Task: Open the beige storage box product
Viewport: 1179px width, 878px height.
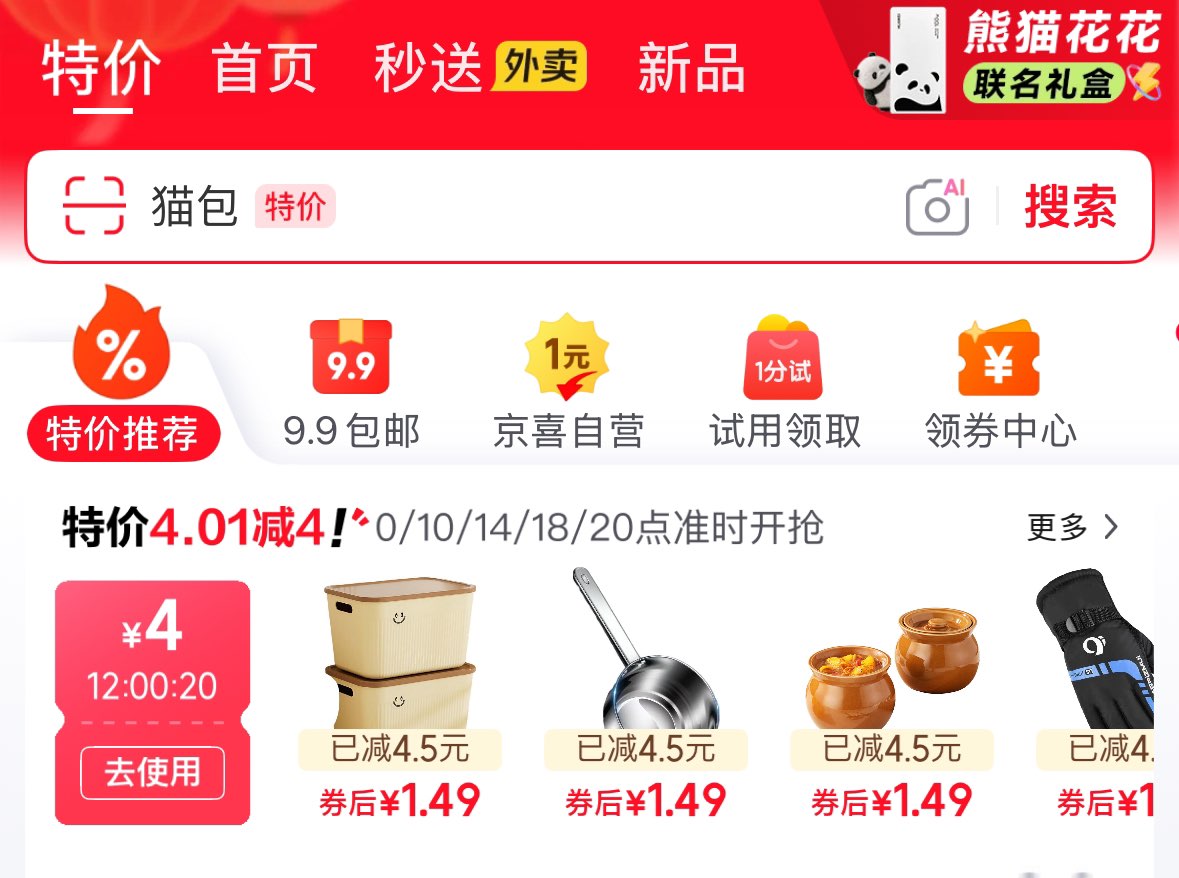Action: coord(400,695)
